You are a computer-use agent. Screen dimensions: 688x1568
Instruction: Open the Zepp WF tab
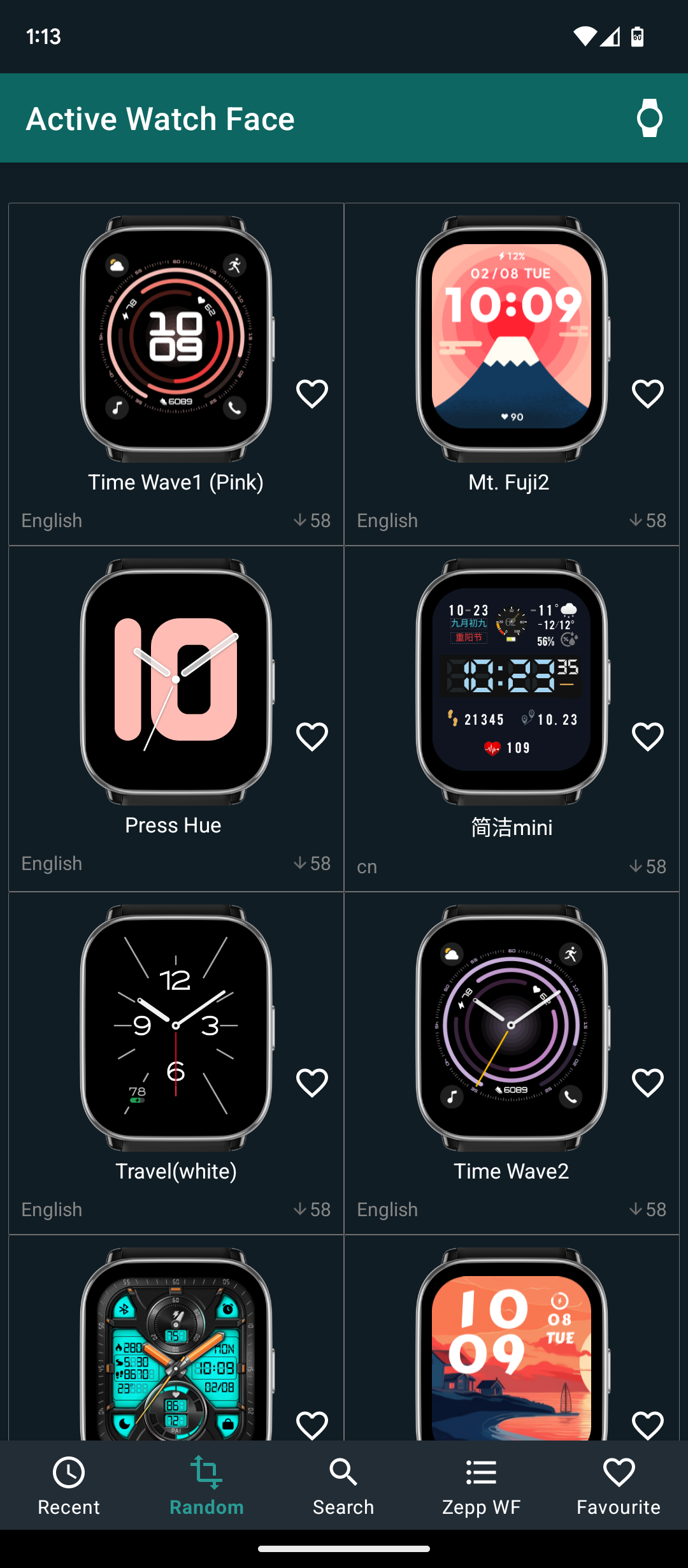pos(481,1485)
